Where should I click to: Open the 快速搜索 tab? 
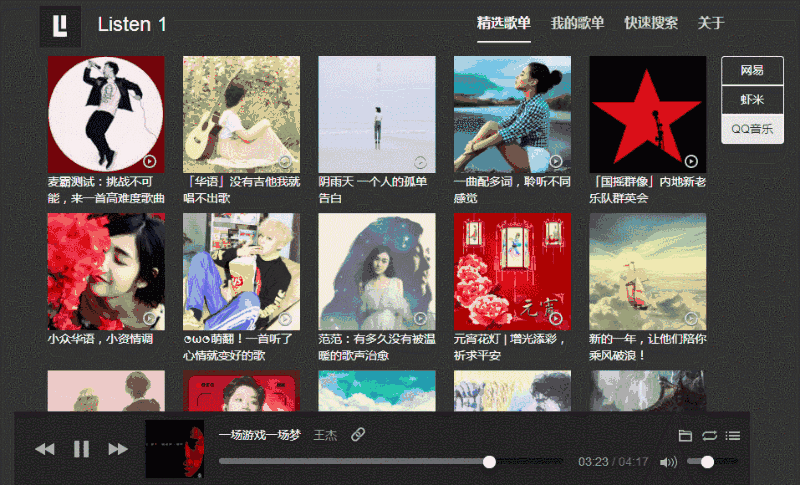pyautogui.click(x=650, y=23)
